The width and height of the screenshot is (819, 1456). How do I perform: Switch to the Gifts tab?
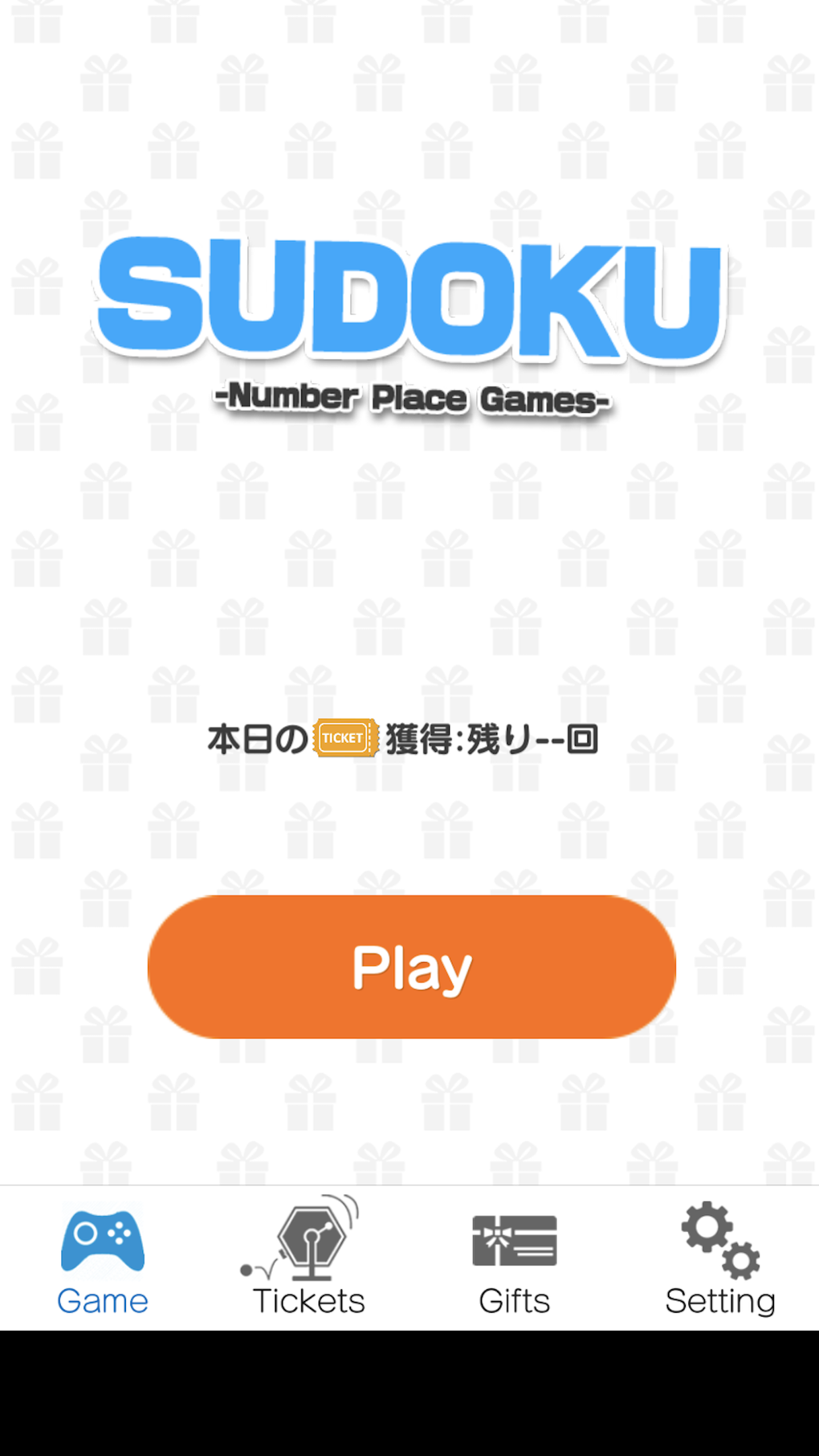tap(513, 1301)
